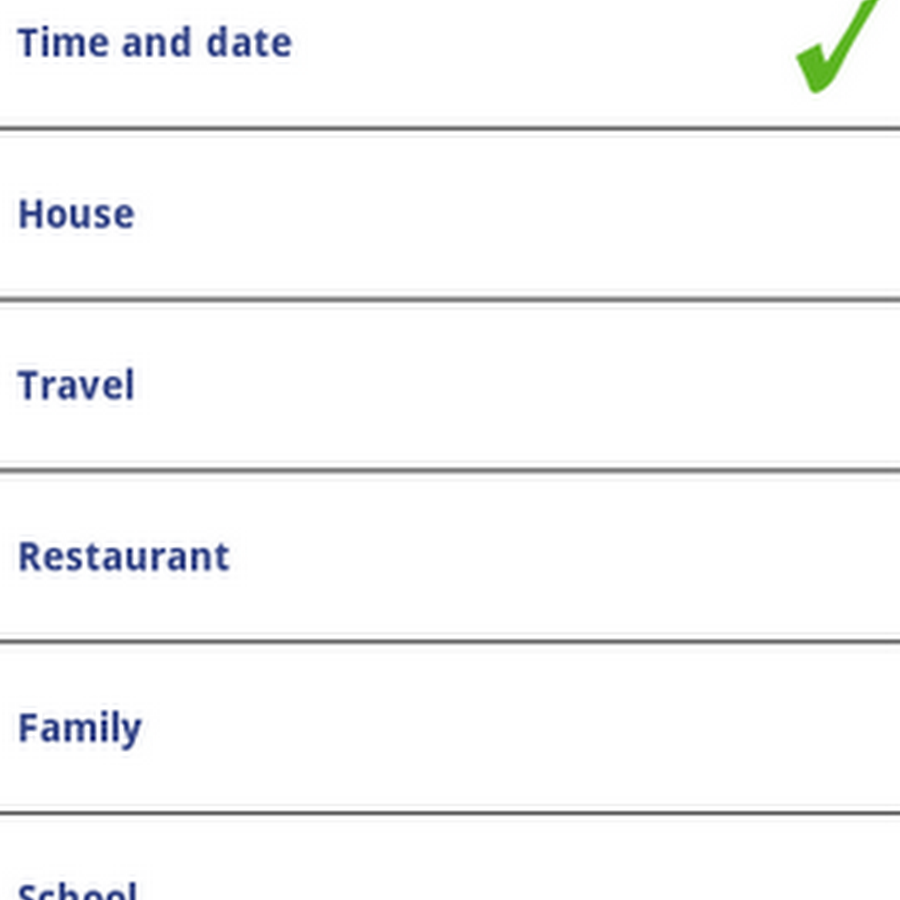
Task: Open the Travel topic
Action: tap(77, 386)
